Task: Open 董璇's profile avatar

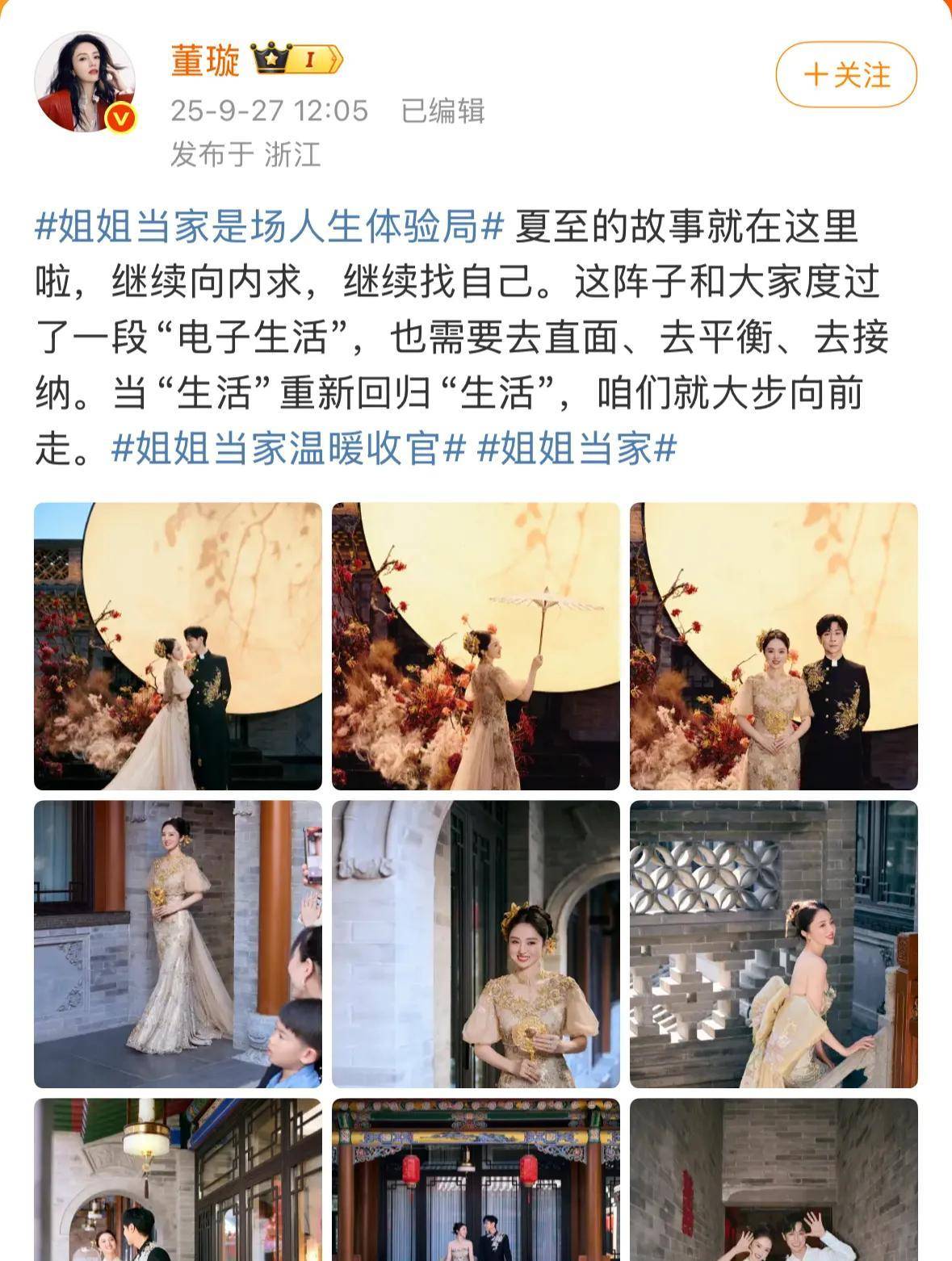Action: 84,82
